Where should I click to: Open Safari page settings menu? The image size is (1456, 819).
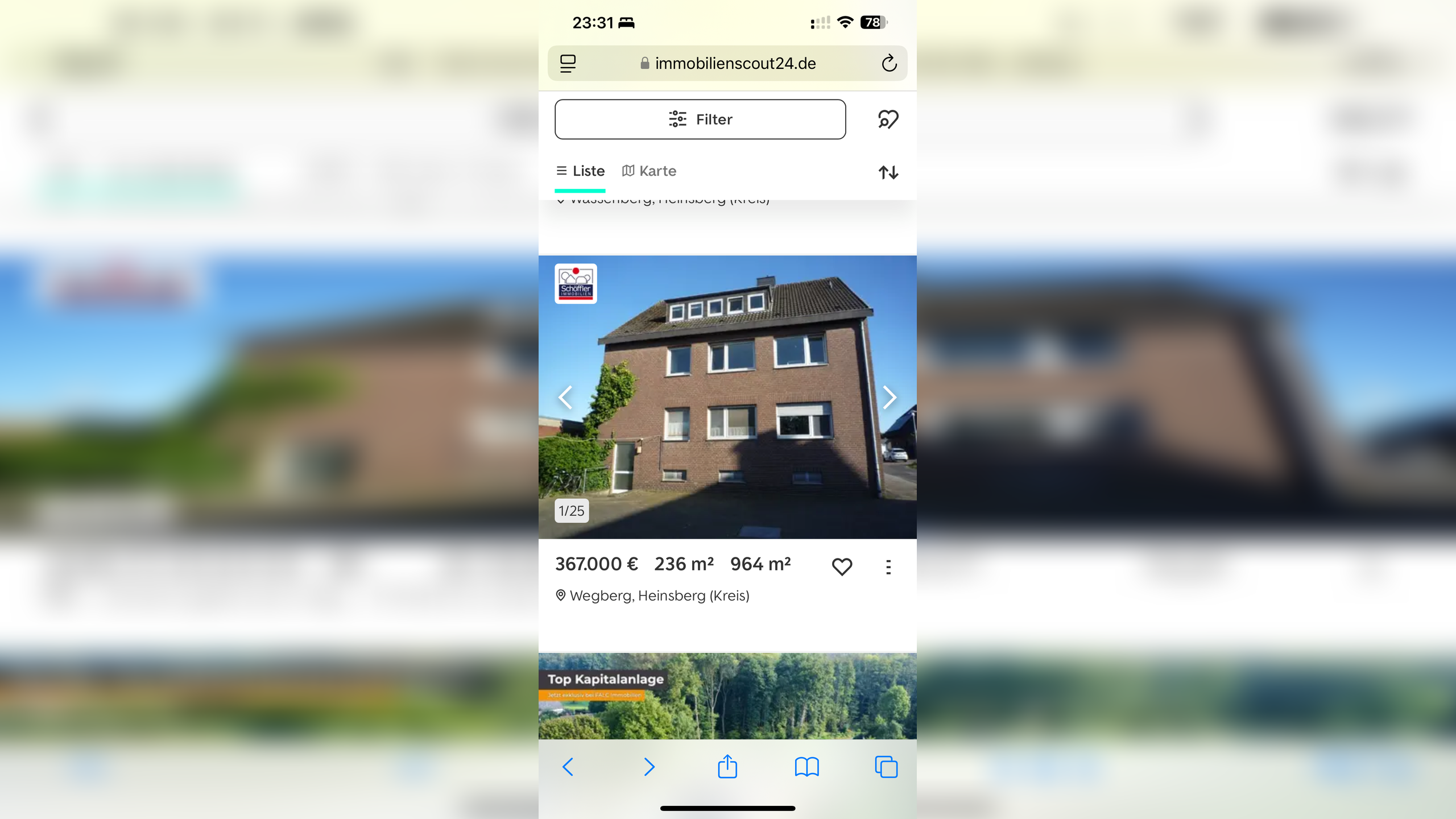tap(568, 63)
